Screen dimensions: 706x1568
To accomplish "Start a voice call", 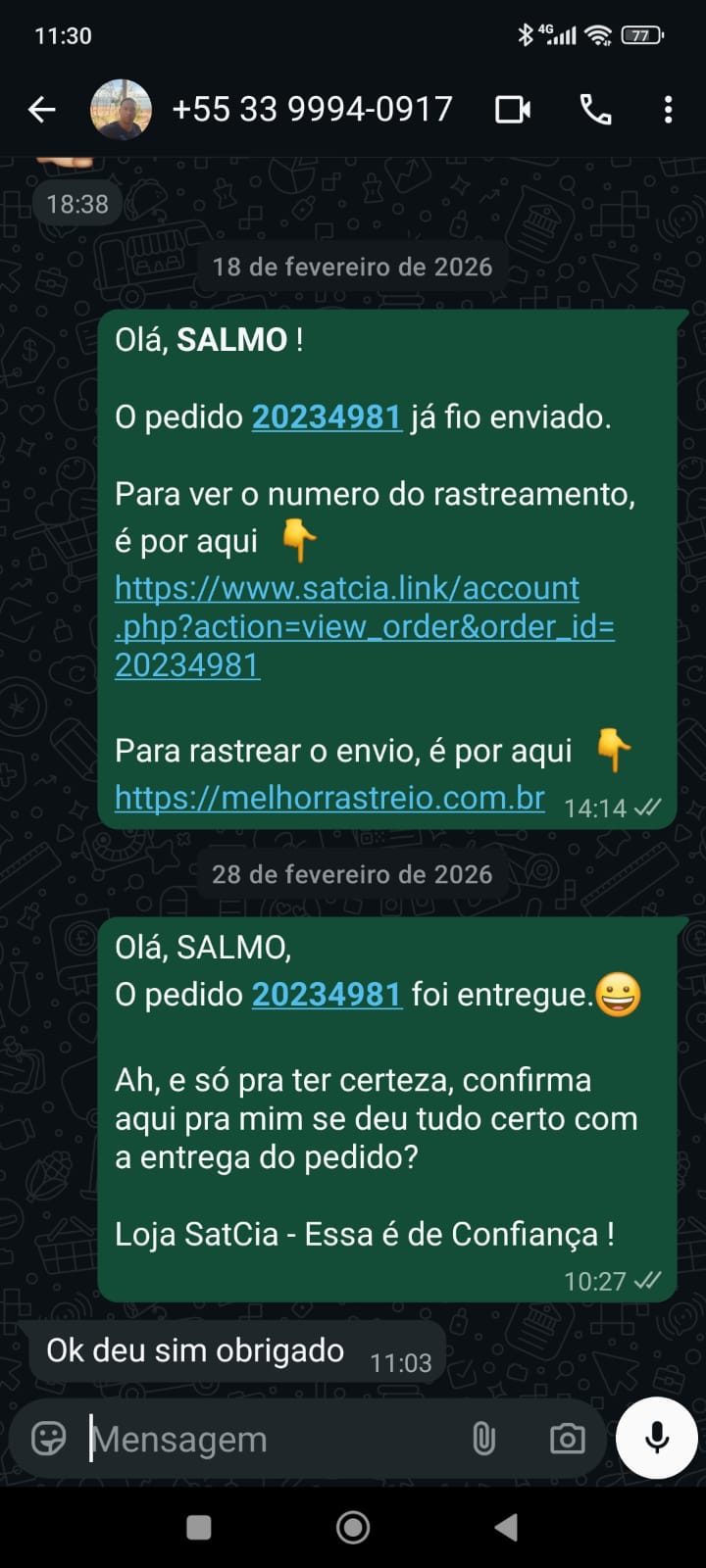I will click(x=595, y=110).
